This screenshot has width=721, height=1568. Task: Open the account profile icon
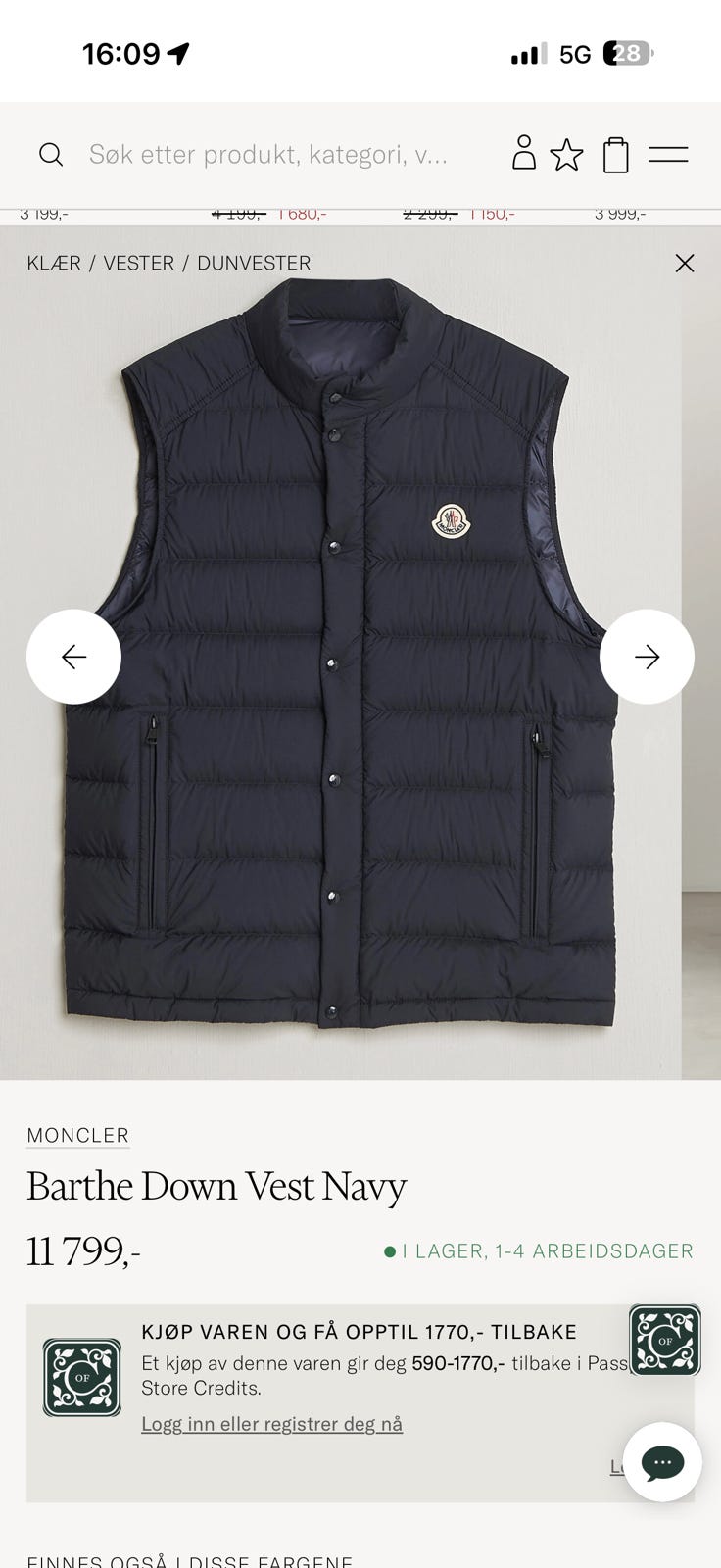(x=524, y=154)
